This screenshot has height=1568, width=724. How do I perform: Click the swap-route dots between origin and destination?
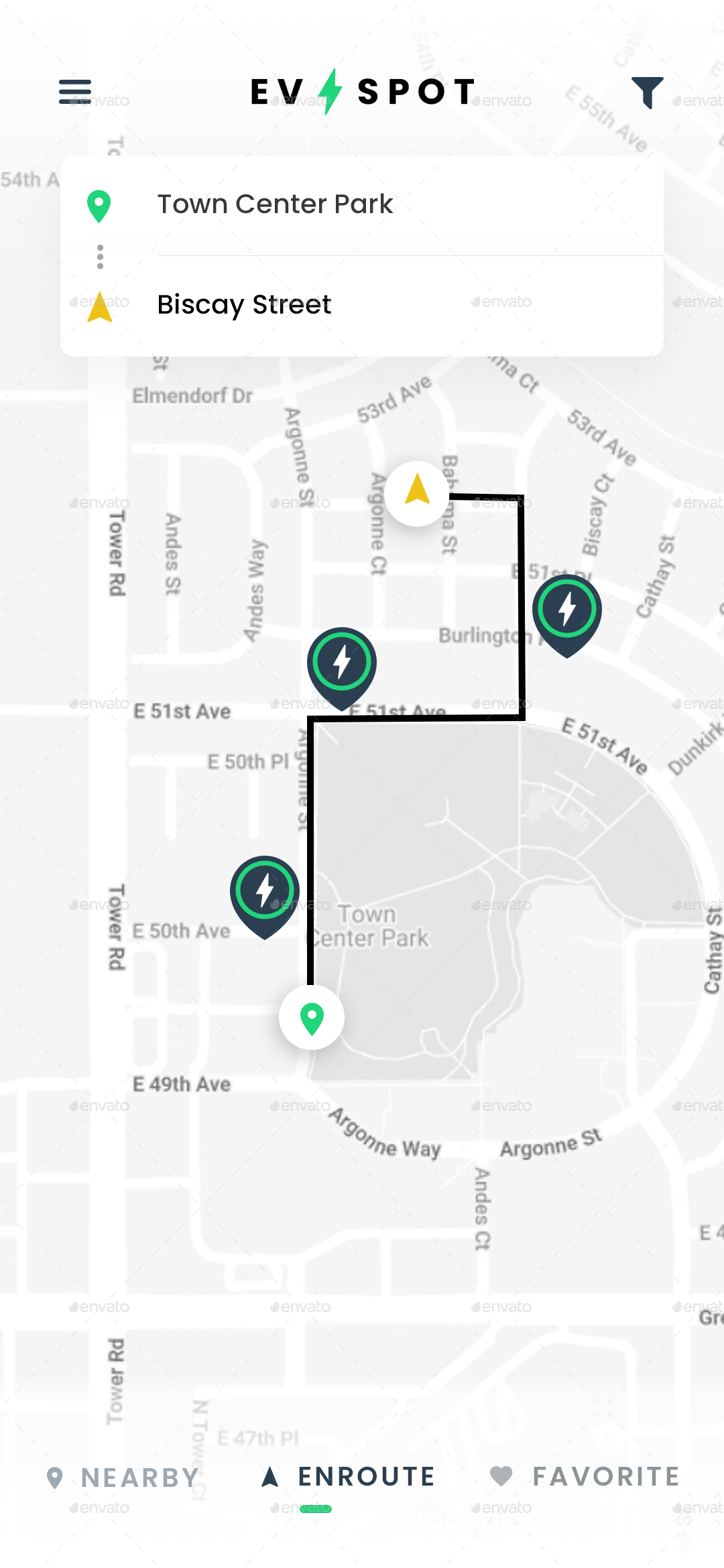coord(99,255)
